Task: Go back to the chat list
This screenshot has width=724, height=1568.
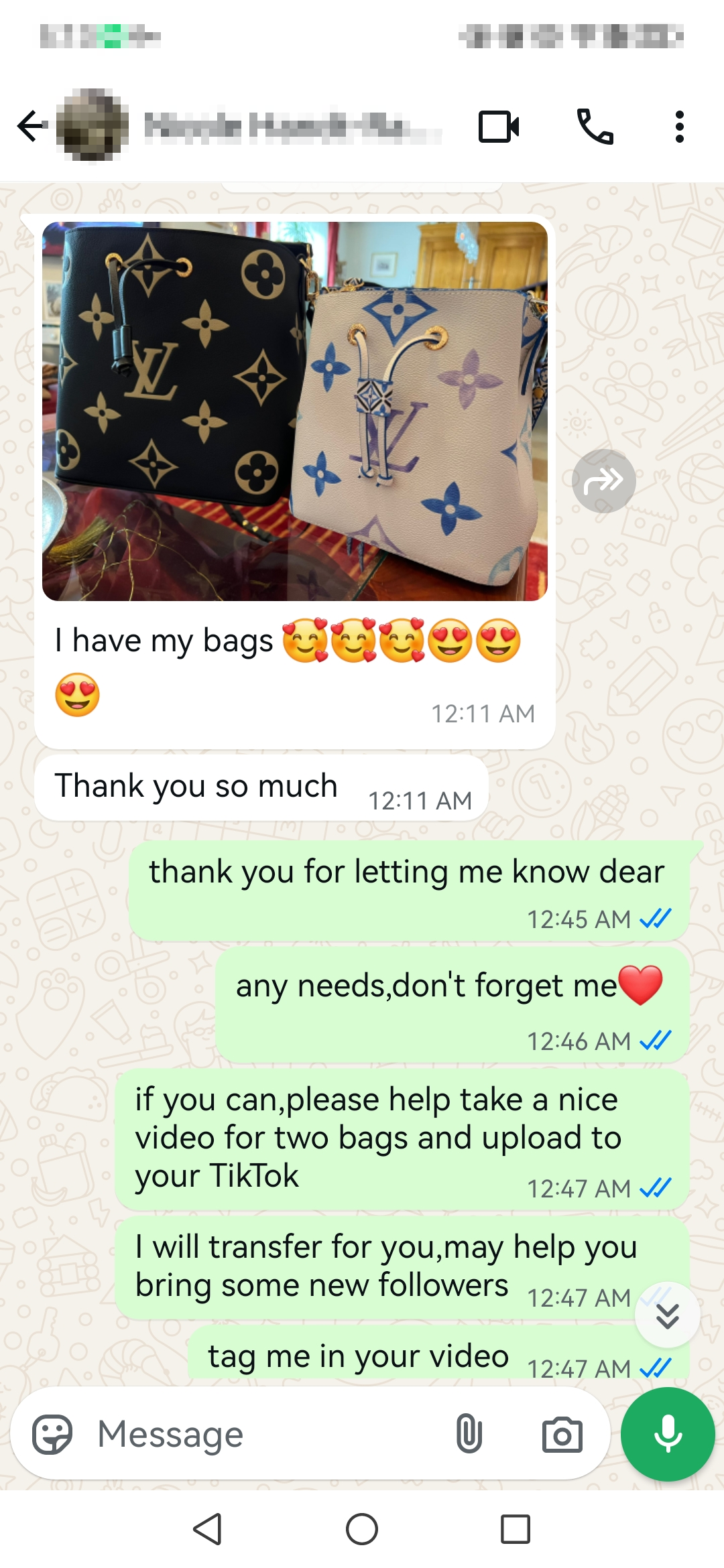Action: click(x=32, y=126)
